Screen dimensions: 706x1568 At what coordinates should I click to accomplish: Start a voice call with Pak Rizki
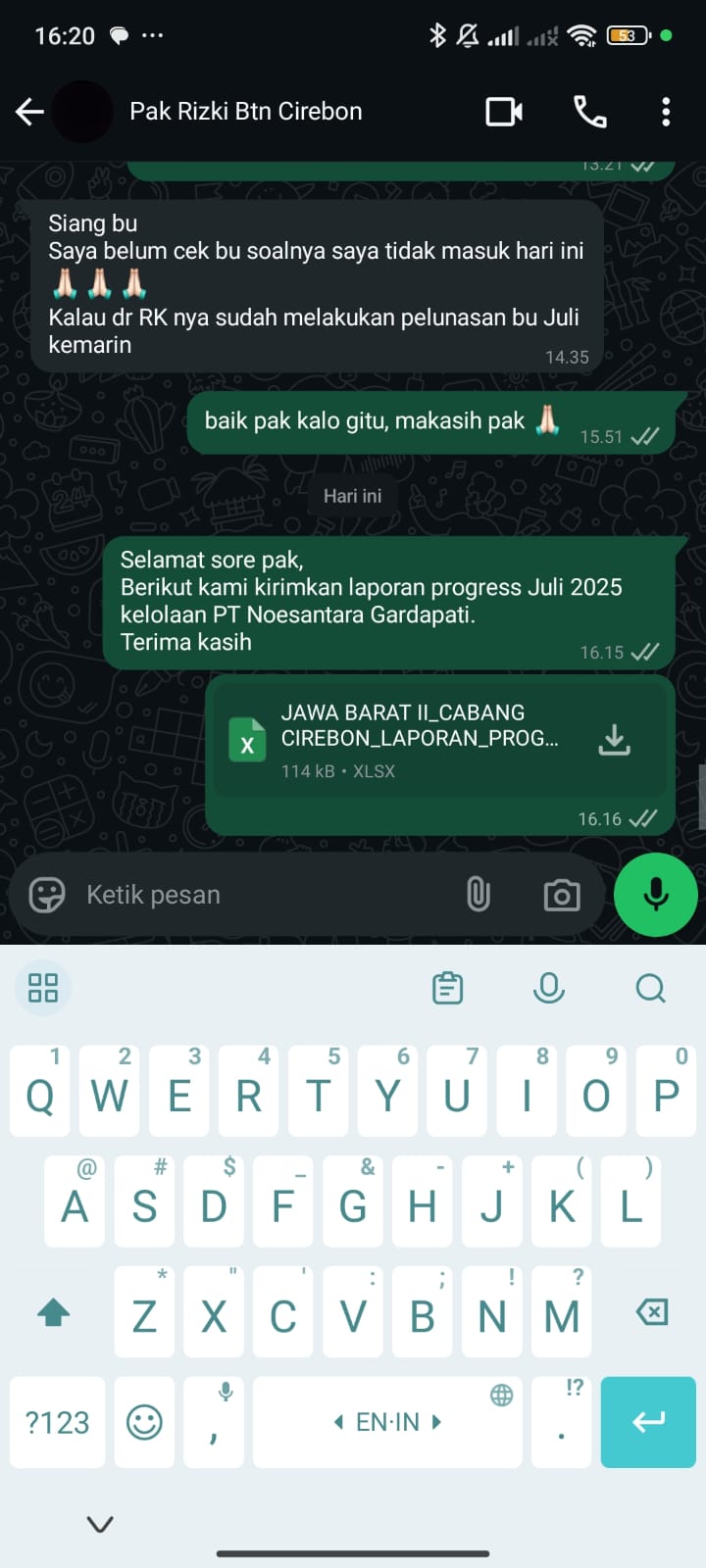589,112
